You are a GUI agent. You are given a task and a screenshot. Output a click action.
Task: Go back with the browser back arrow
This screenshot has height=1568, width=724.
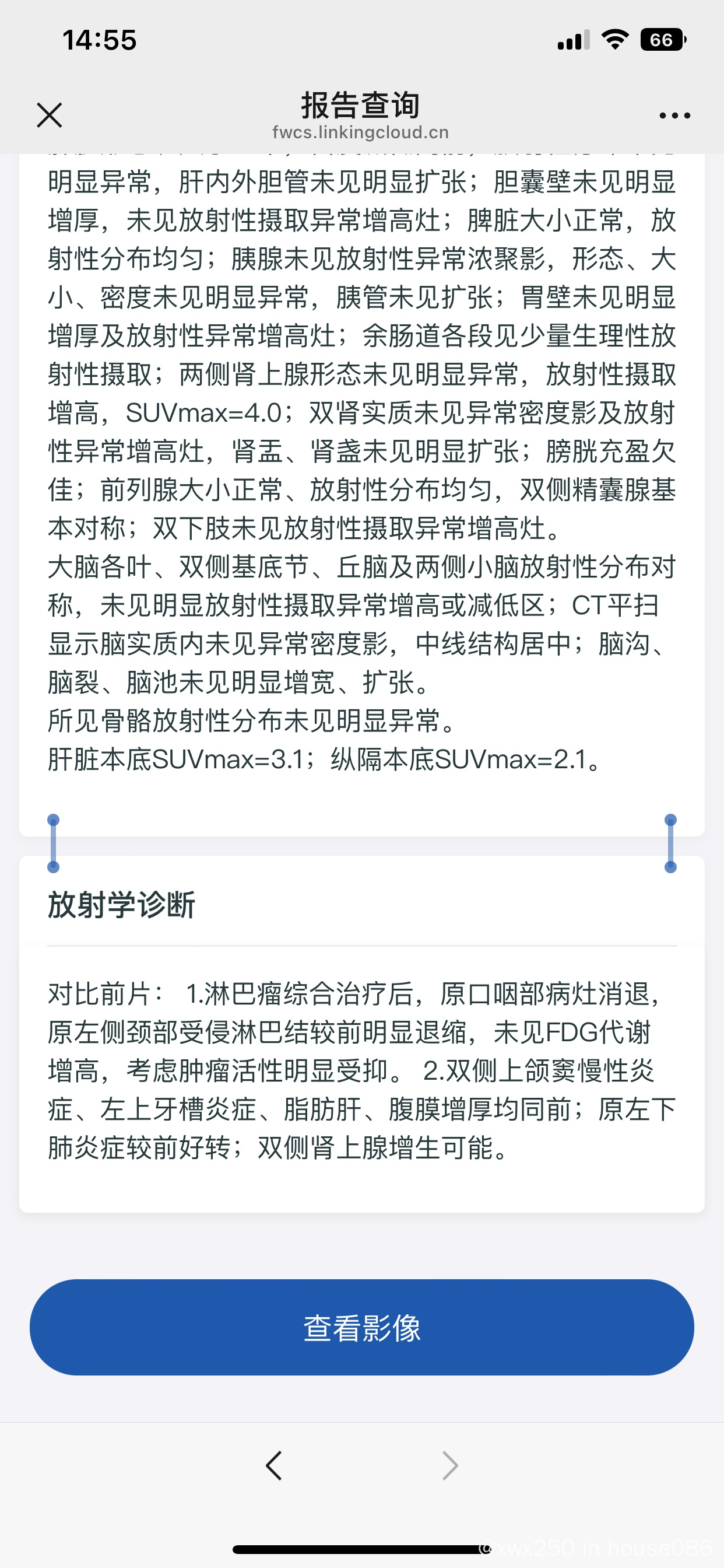click(274, 1465)
